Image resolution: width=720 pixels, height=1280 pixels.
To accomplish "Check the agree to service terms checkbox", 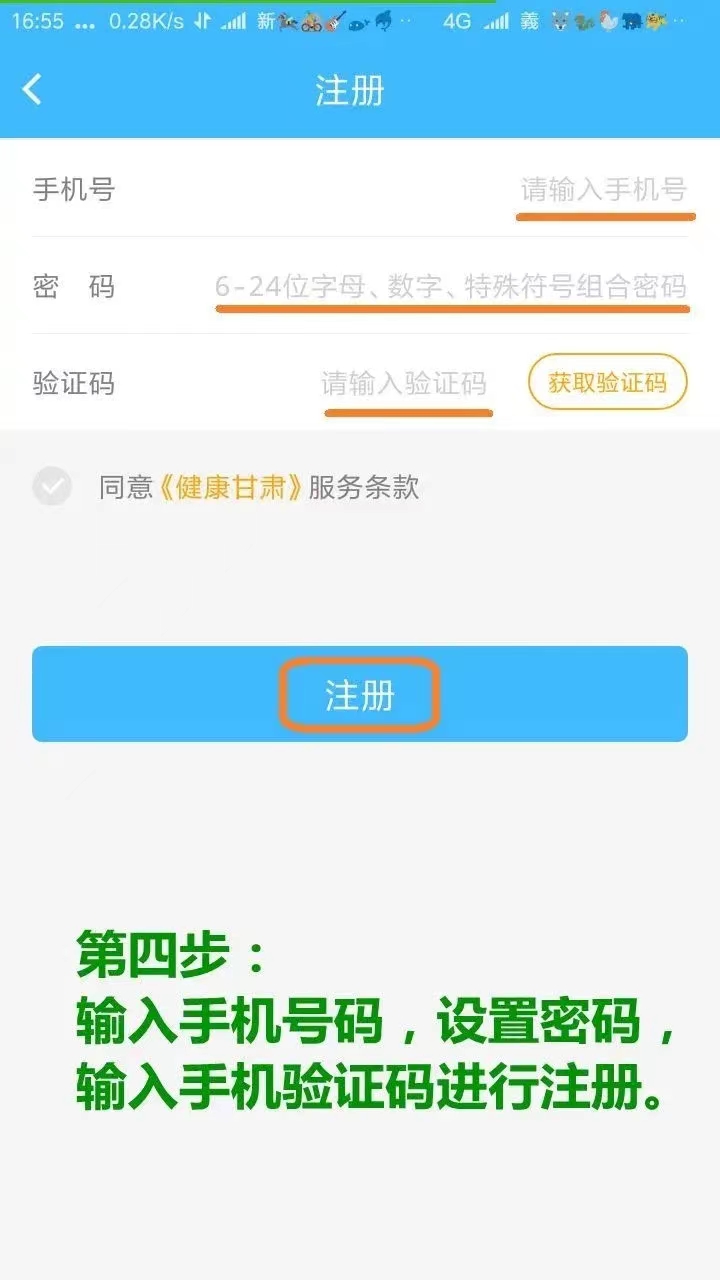I will point(52,487).
